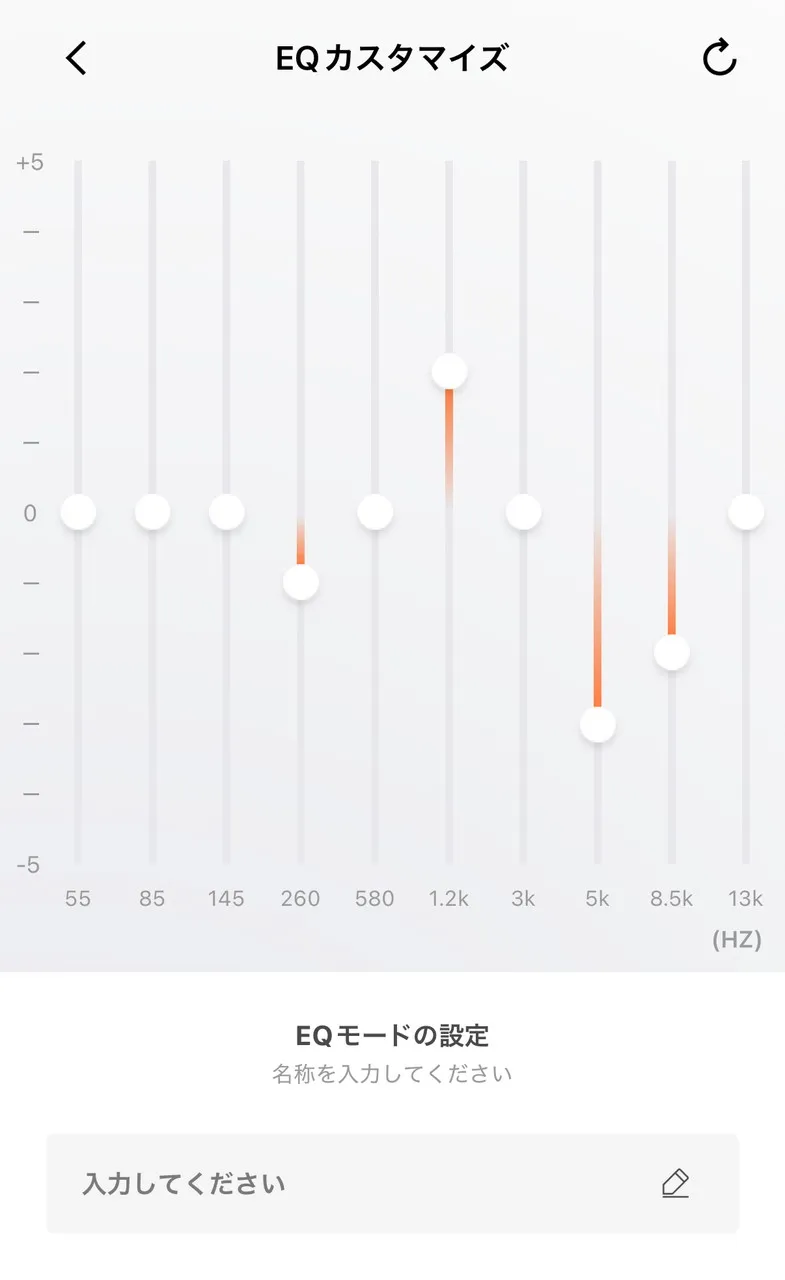Viewport: 785px width, 1280px height.
Task: Select the 580 Hz slider handle
Action: 375,513
